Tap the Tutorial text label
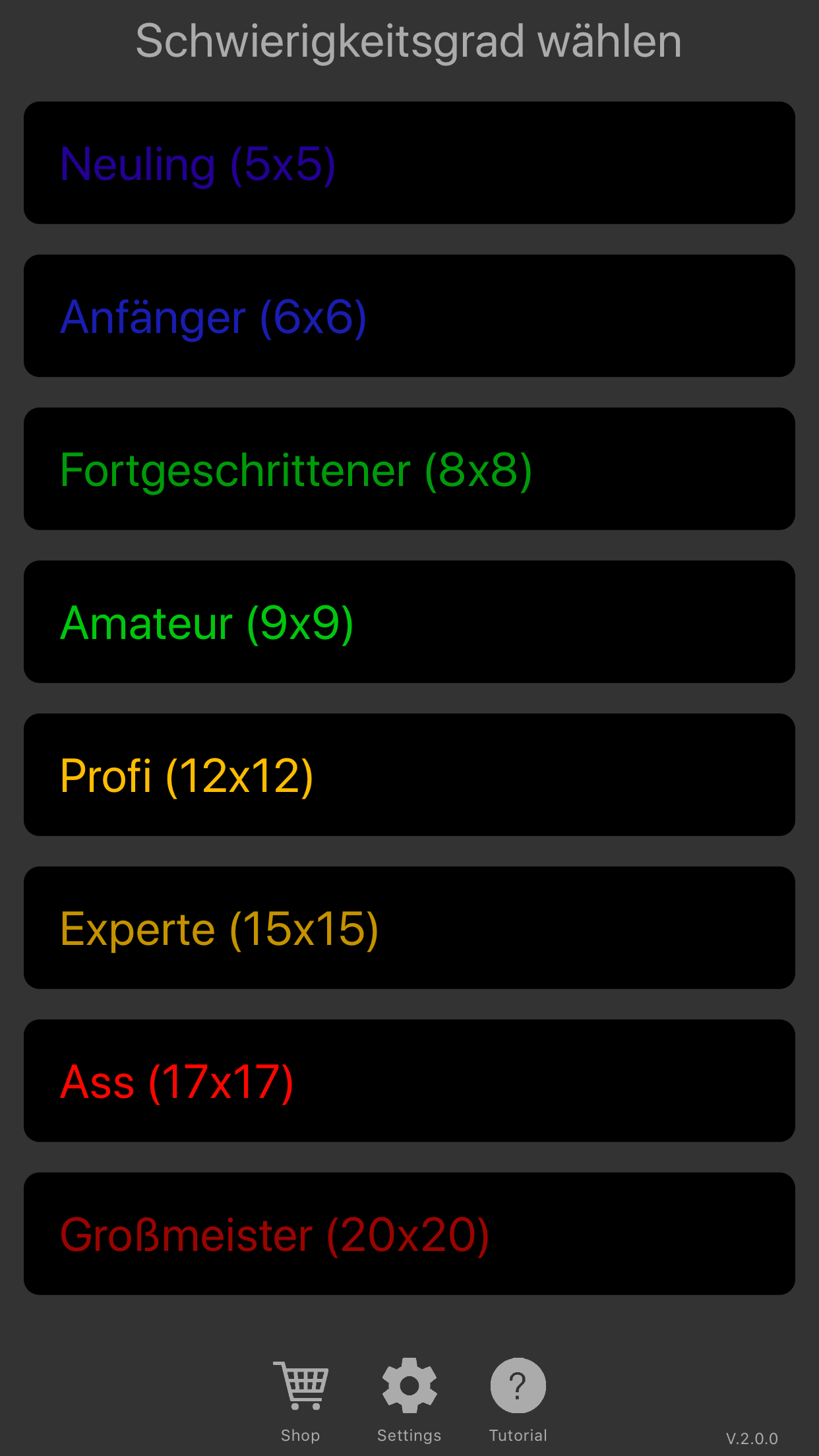Image resolution: width=819 pixels, height=1456 pixels. pos(518,1434)
